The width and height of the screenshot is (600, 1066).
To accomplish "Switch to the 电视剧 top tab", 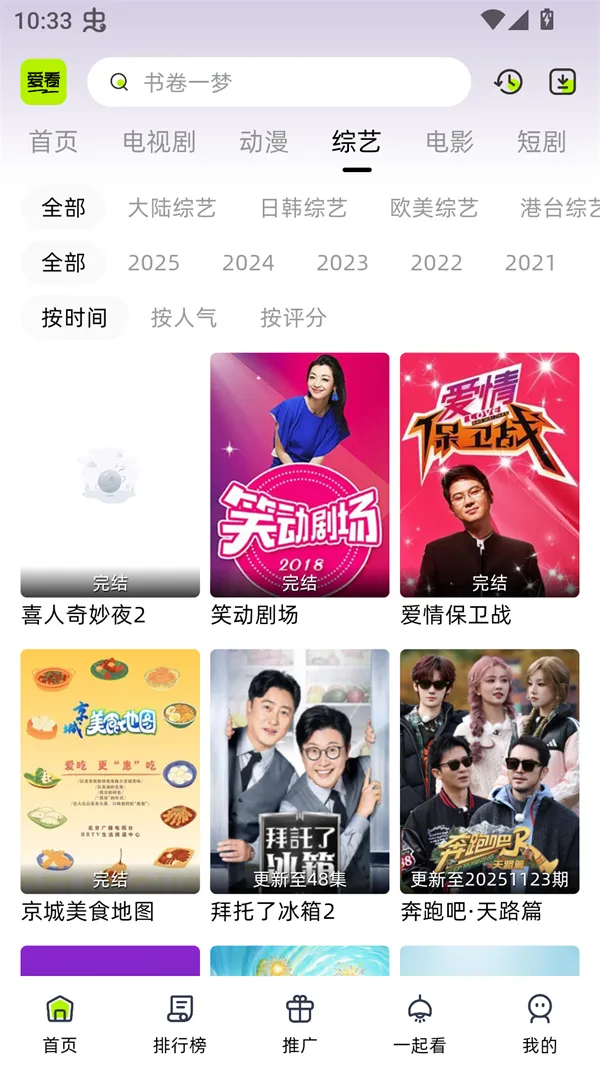I will [x=159, y=142].
